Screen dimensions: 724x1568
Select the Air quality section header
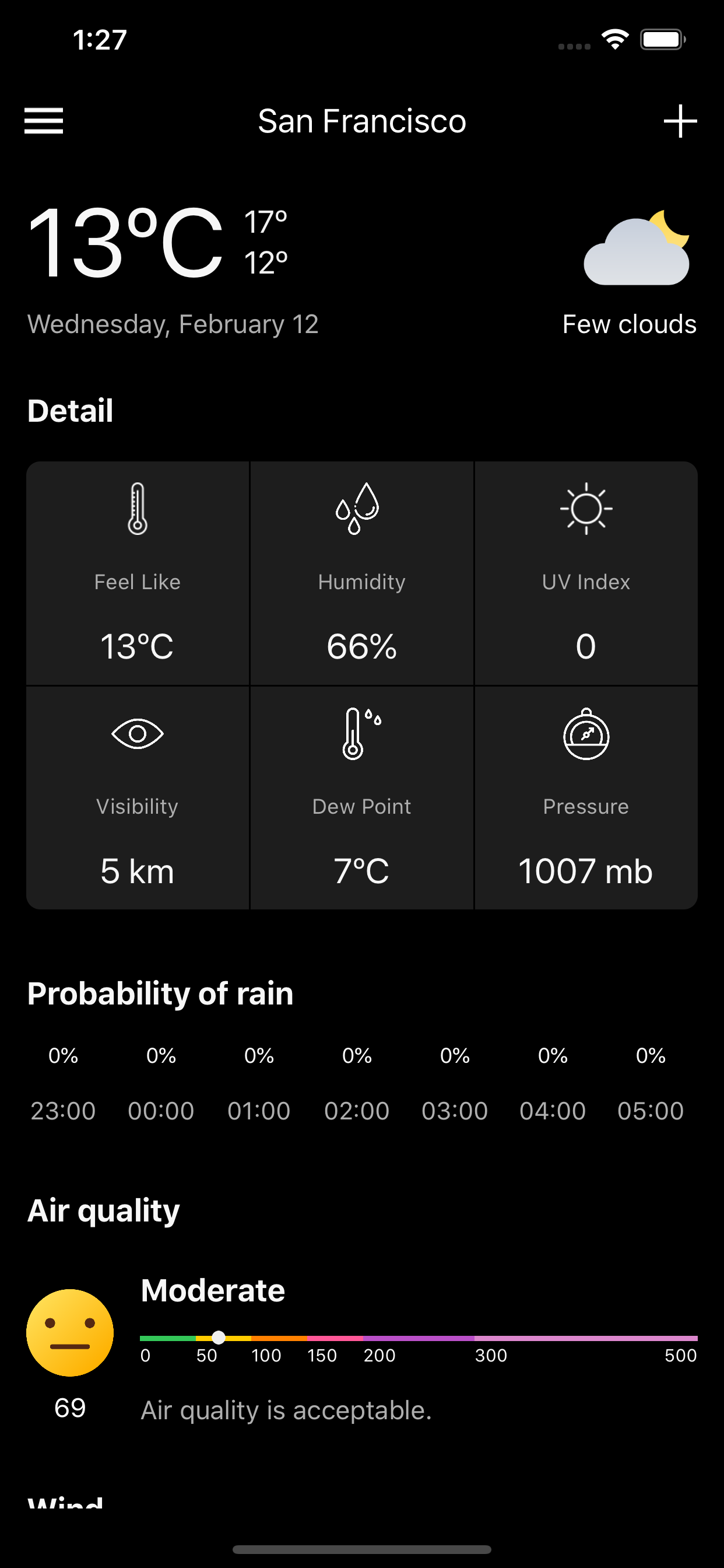[x=102, y=1210]
